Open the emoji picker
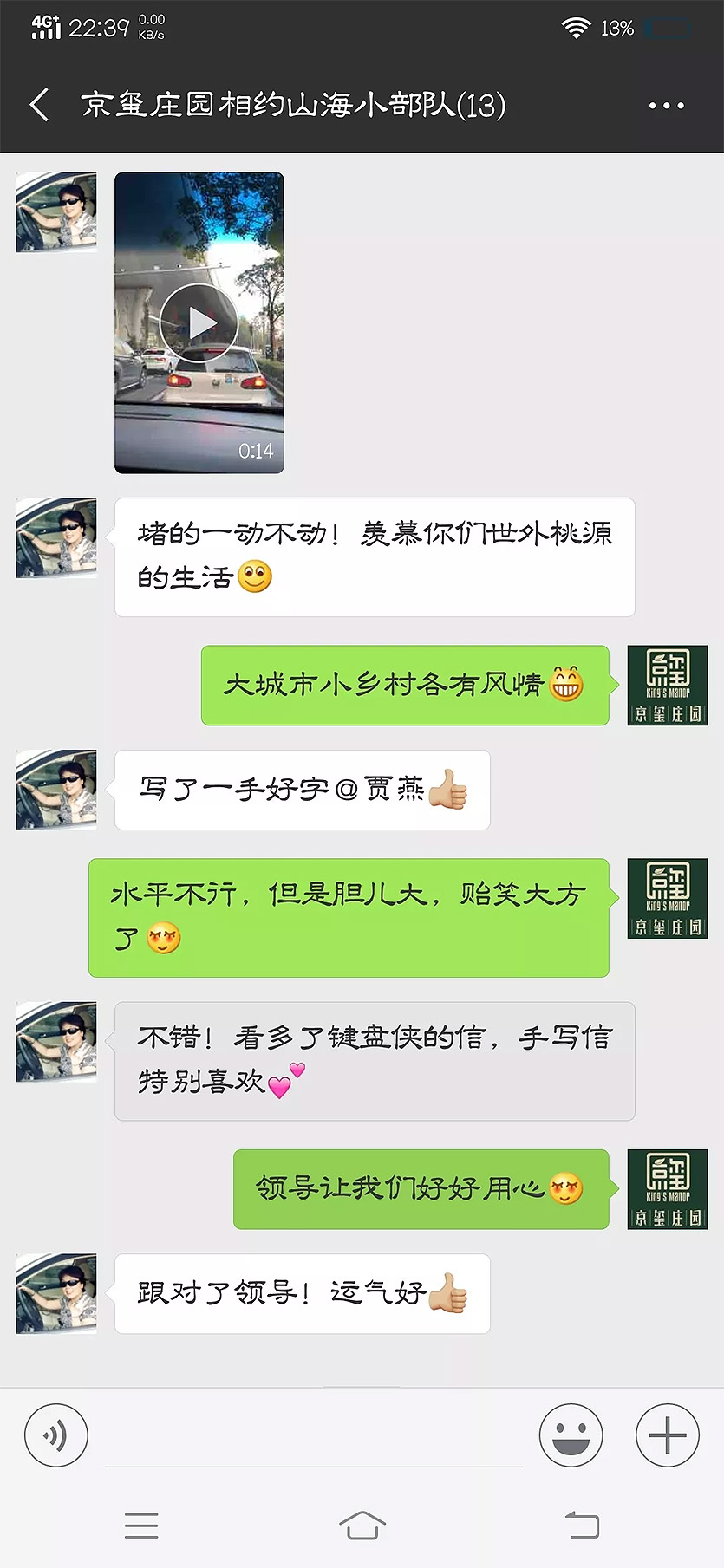This screenshot has height=1568, width=724. point(571,1436)
